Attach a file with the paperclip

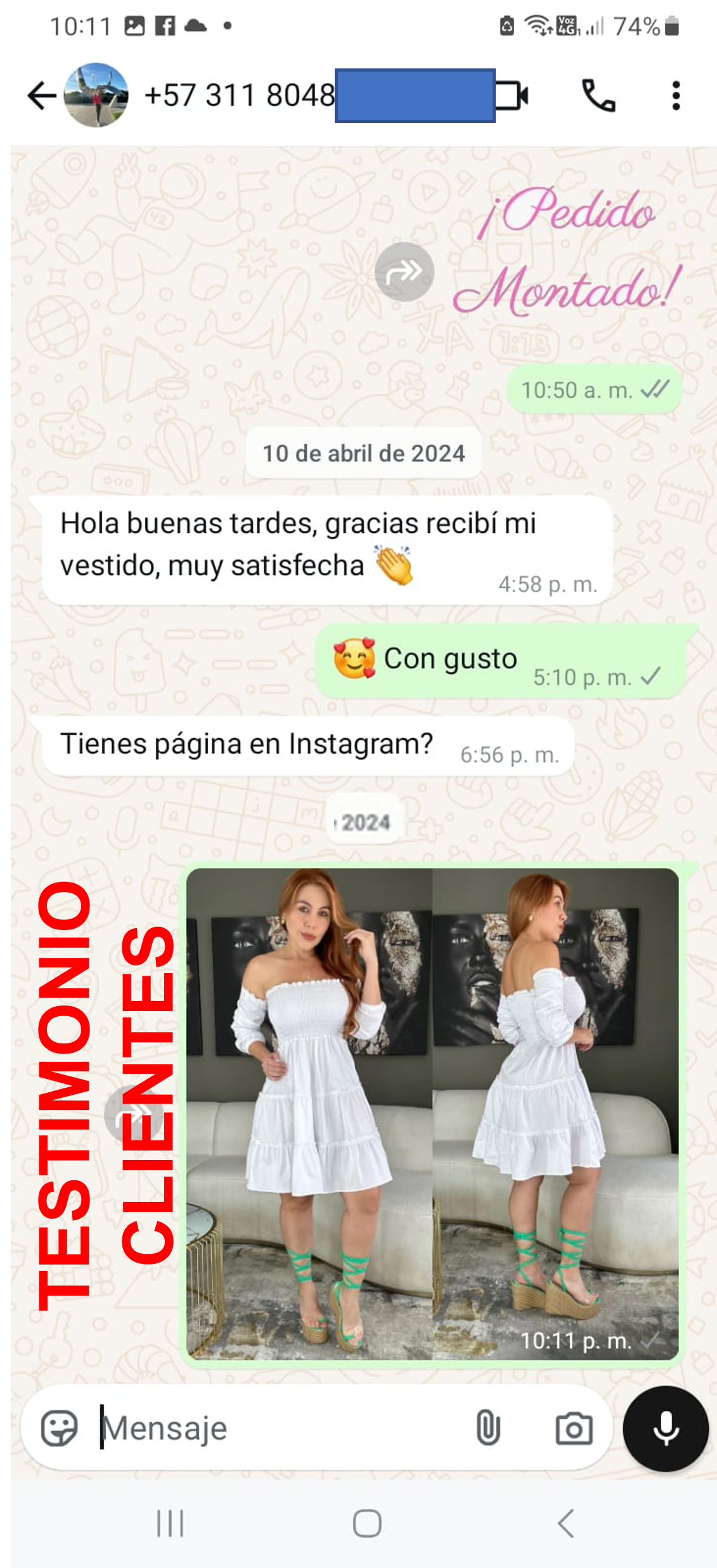[488, 1429]
